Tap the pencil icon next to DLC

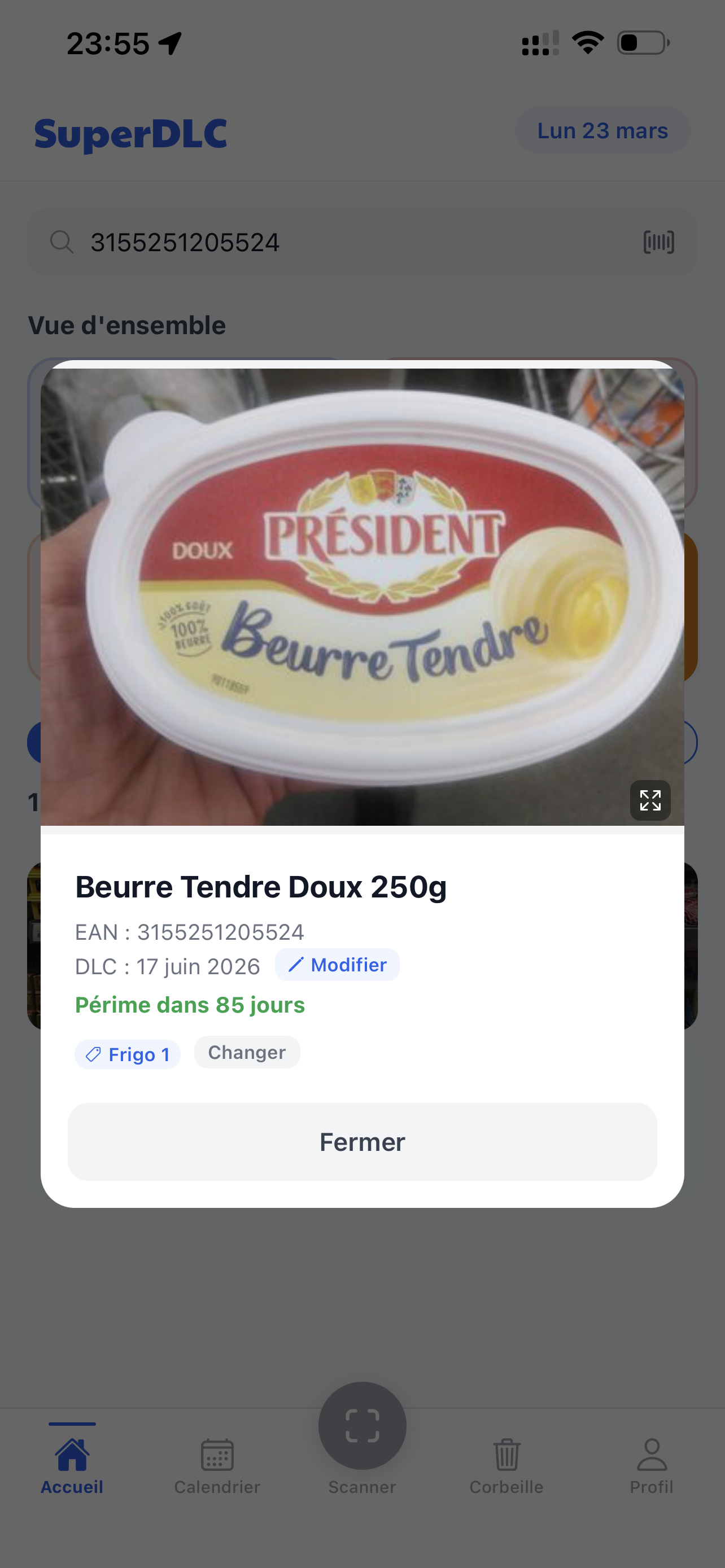[x=295, y=964]
